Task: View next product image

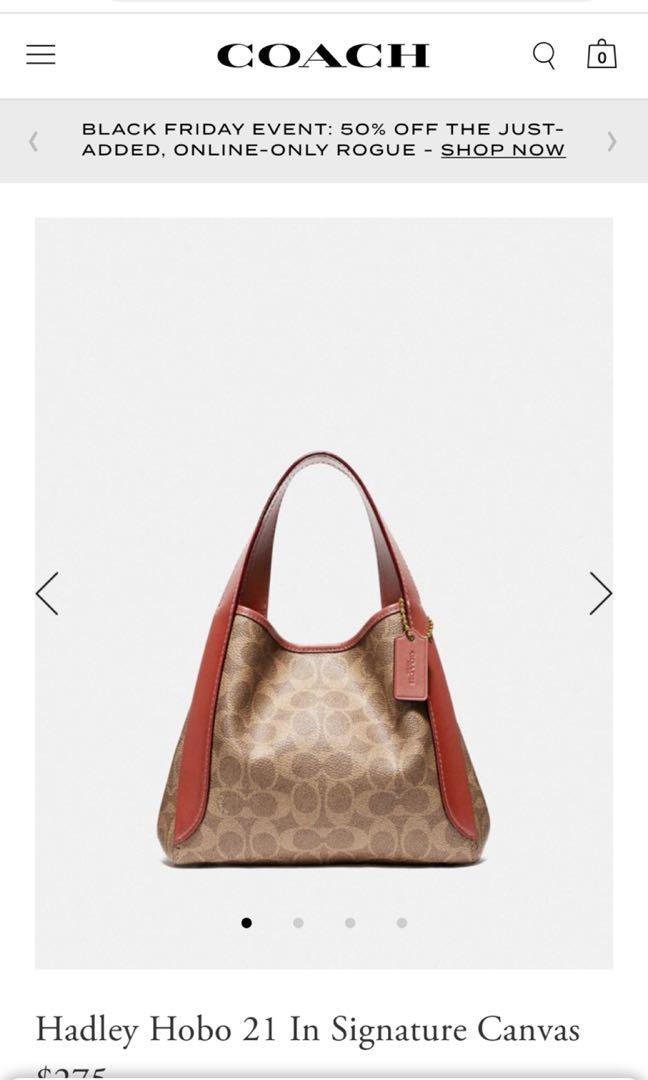Action: tap(600, 593)
